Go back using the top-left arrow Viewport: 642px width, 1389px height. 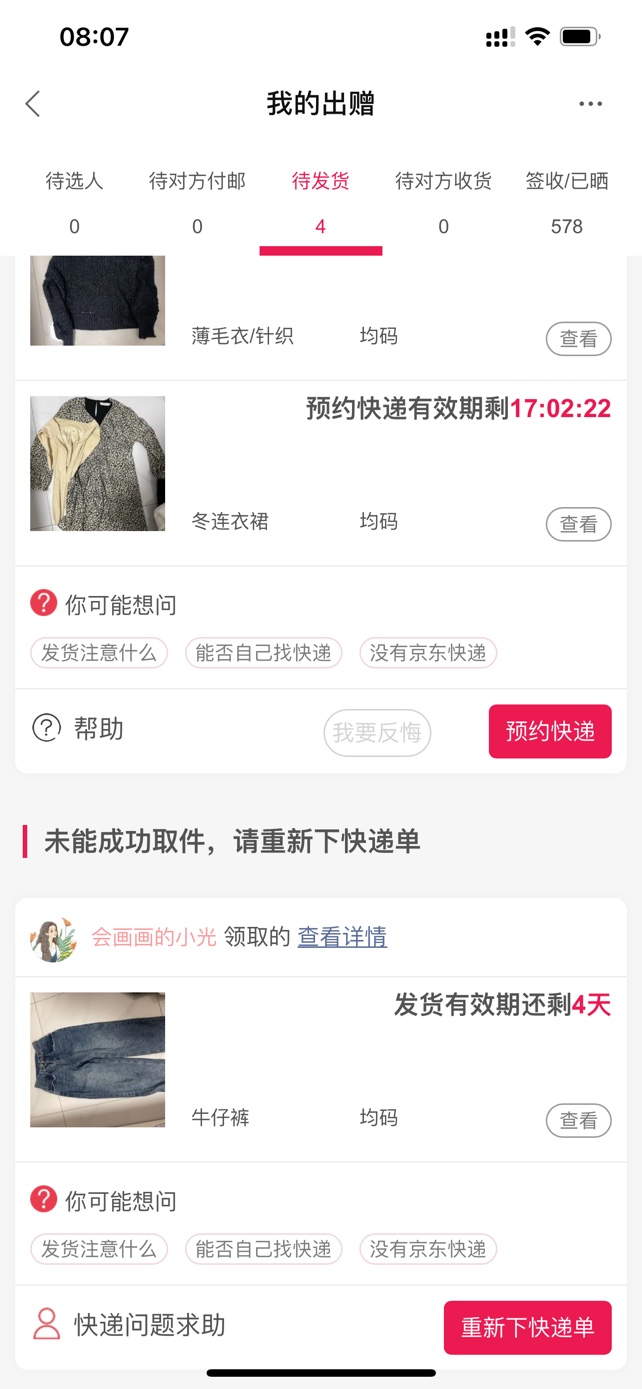(33, 104)
